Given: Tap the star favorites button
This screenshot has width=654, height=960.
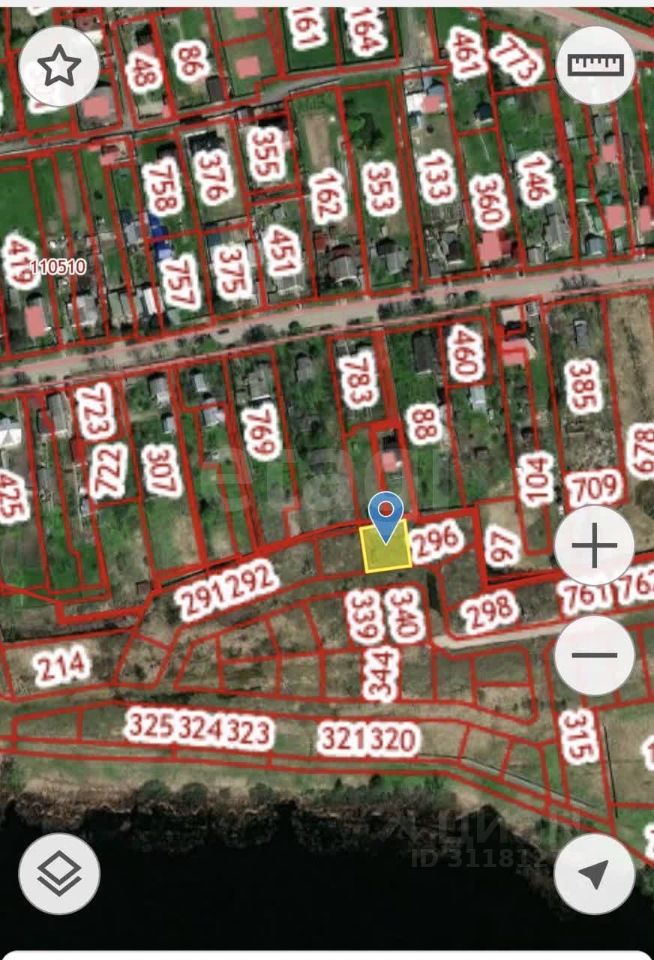Looking at the screenshot, I should (x=59, y=66).
